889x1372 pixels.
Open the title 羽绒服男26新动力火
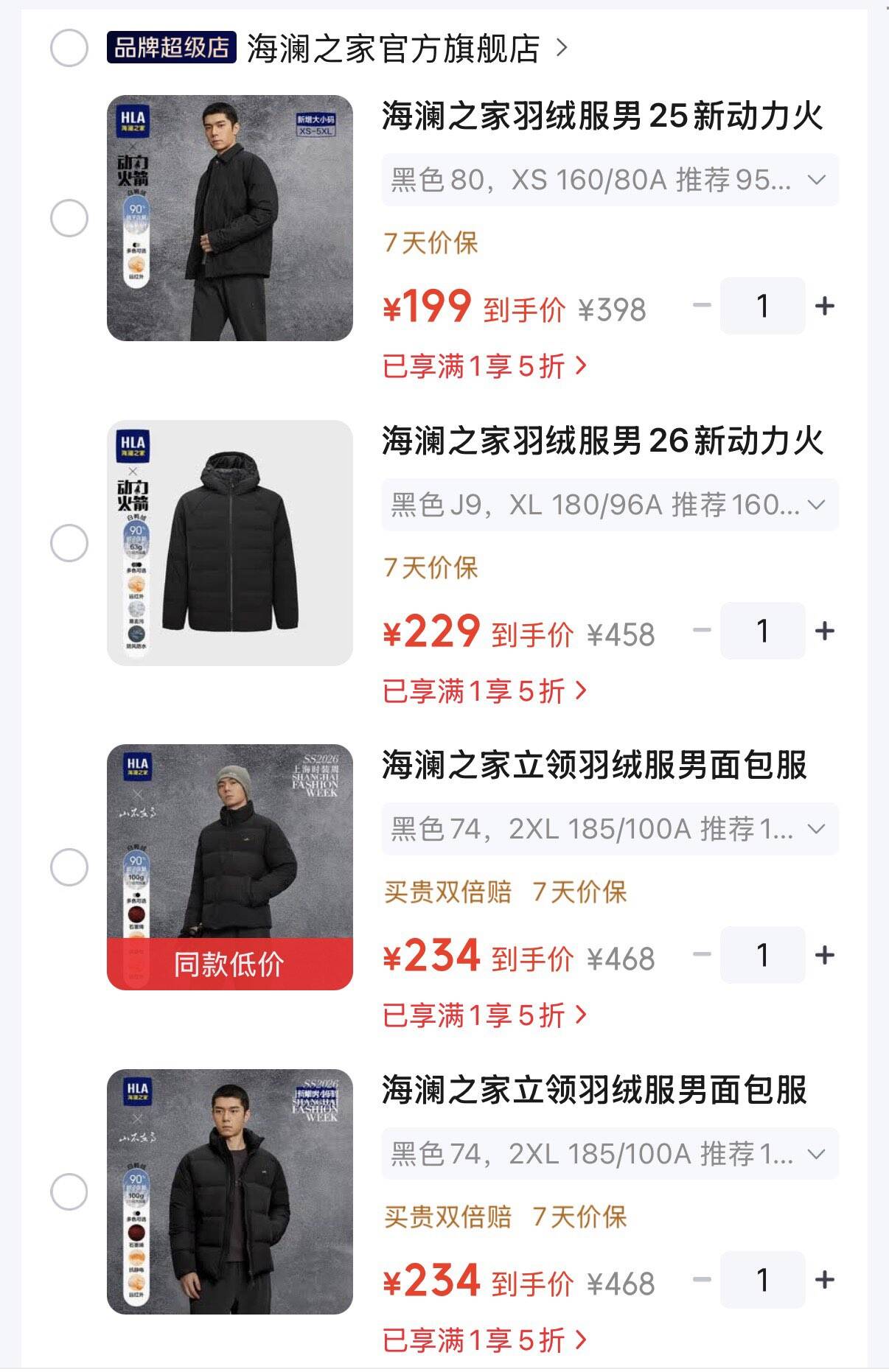602,441
